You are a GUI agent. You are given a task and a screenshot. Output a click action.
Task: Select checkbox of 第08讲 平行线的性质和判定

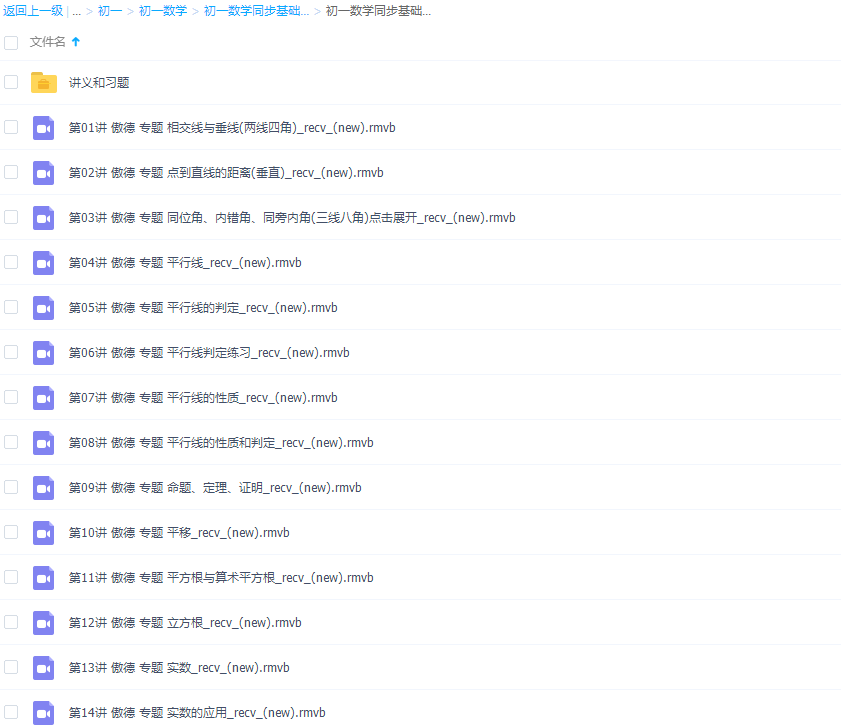(x=11, y=442)
